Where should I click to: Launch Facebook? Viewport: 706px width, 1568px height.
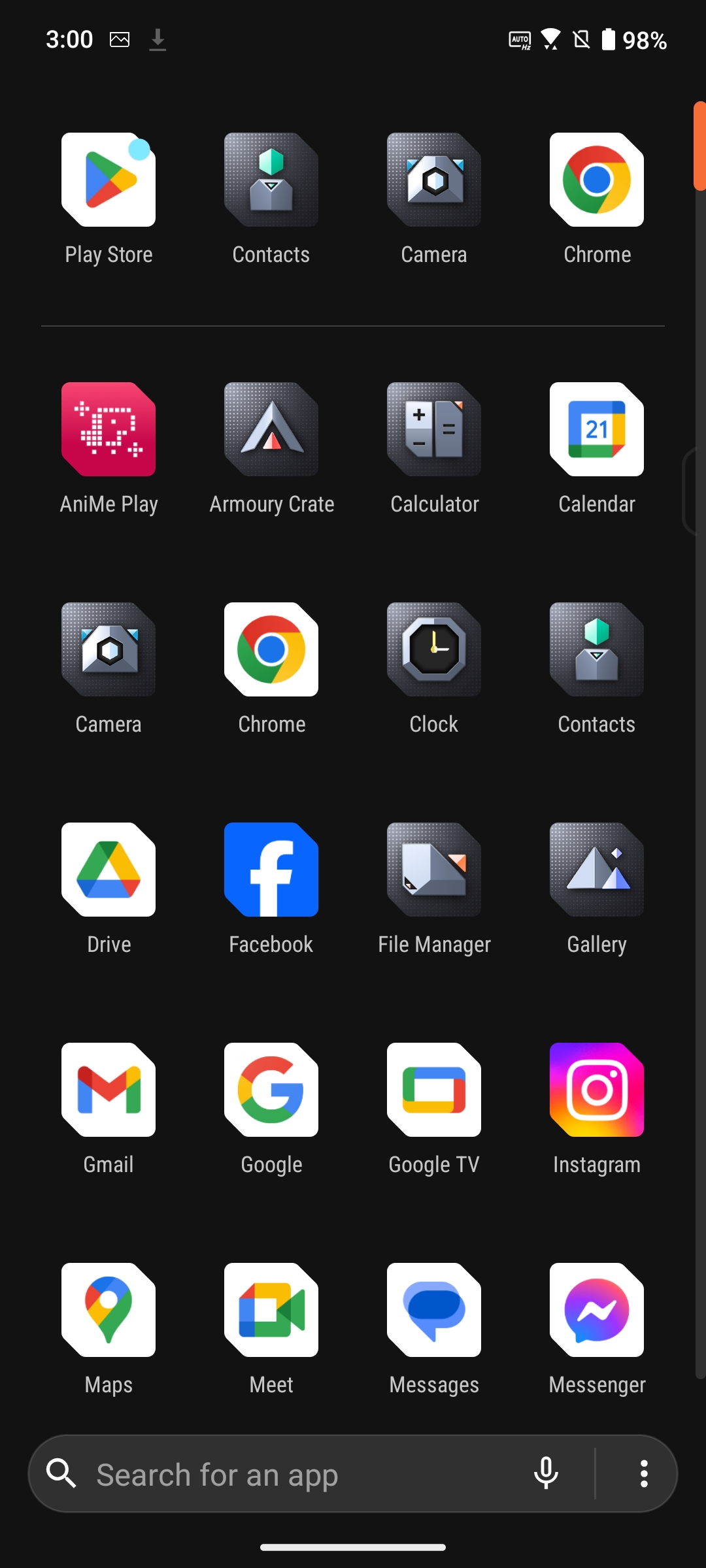(271, 870)
